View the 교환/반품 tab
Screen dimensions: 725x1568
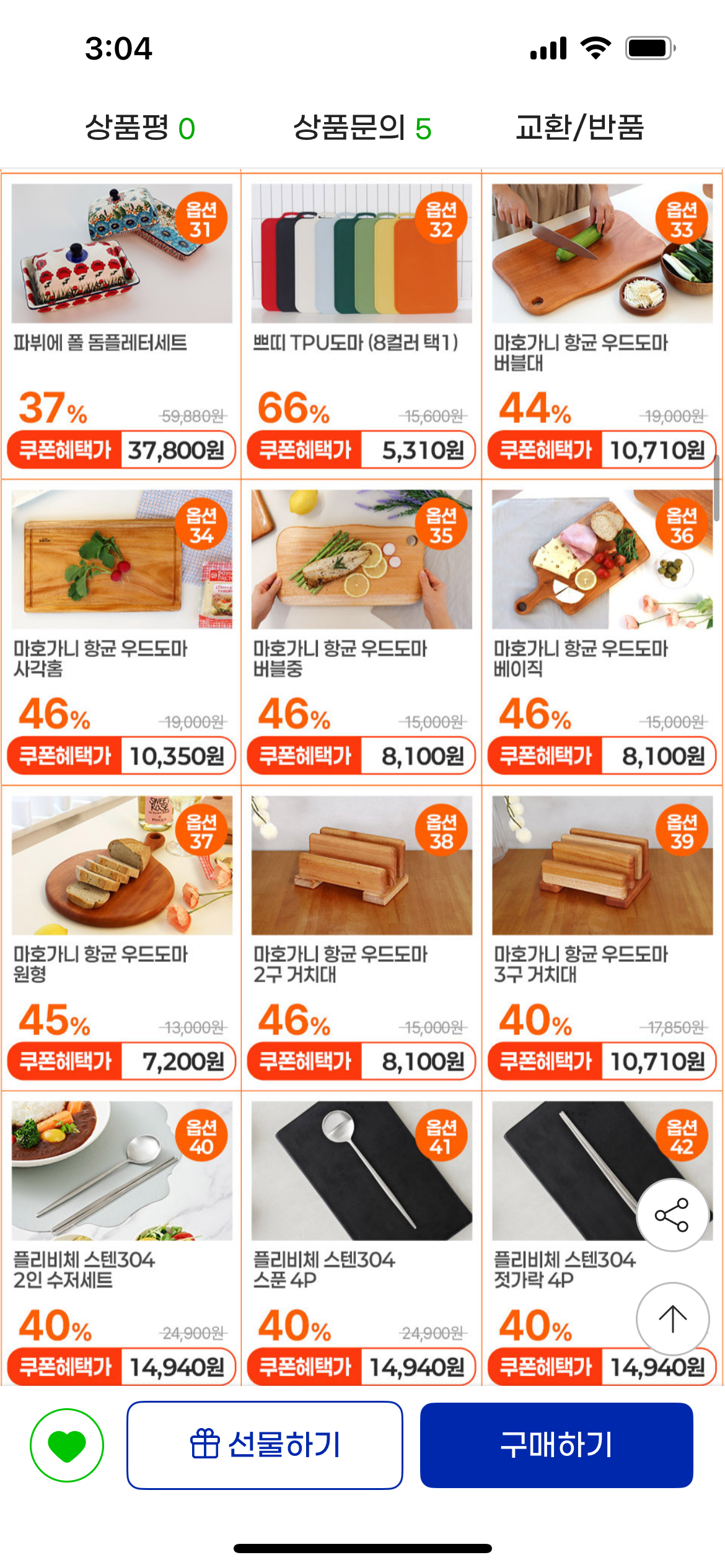[x=580, y=128]
